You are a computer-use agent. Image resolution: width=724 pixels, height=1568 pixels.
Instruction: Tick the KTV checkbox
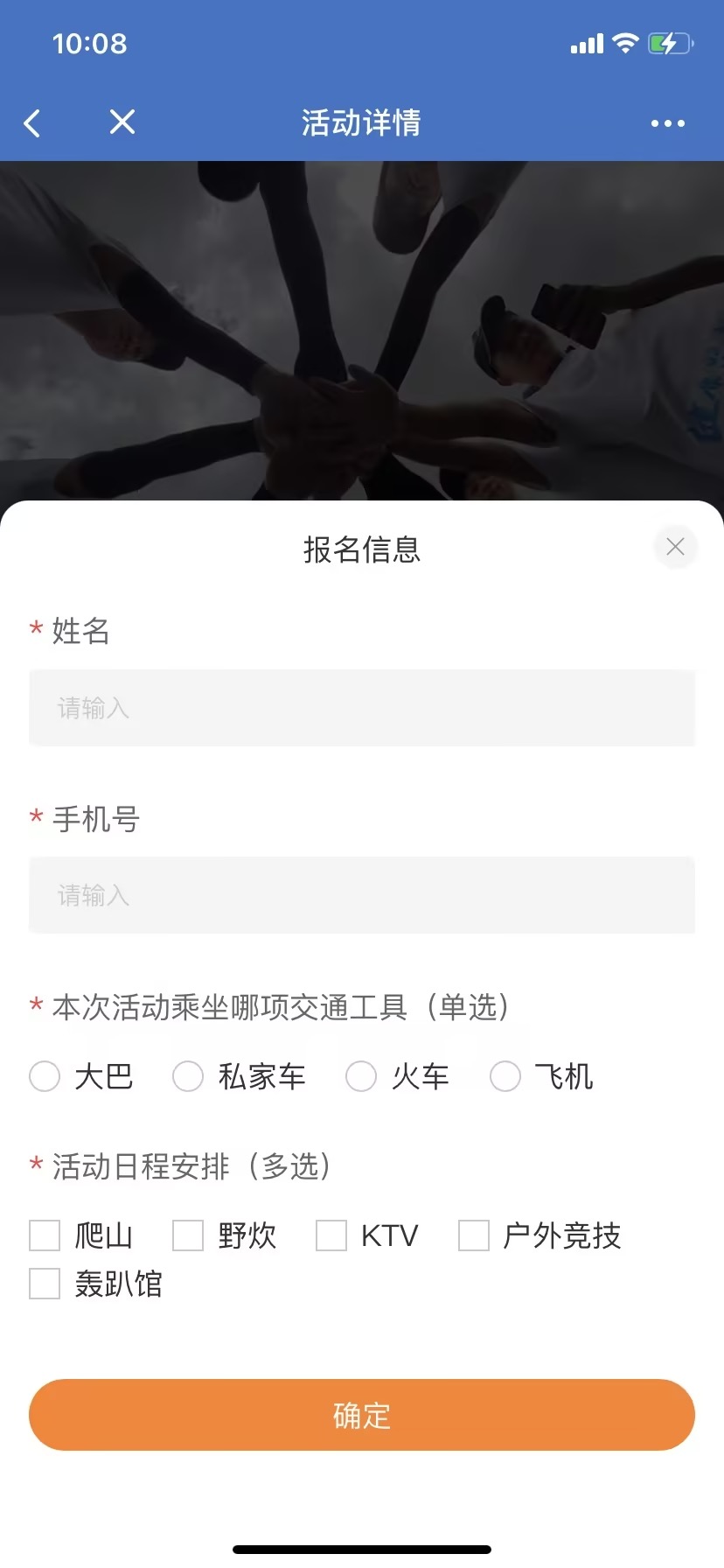click(x=331, y=1235)
